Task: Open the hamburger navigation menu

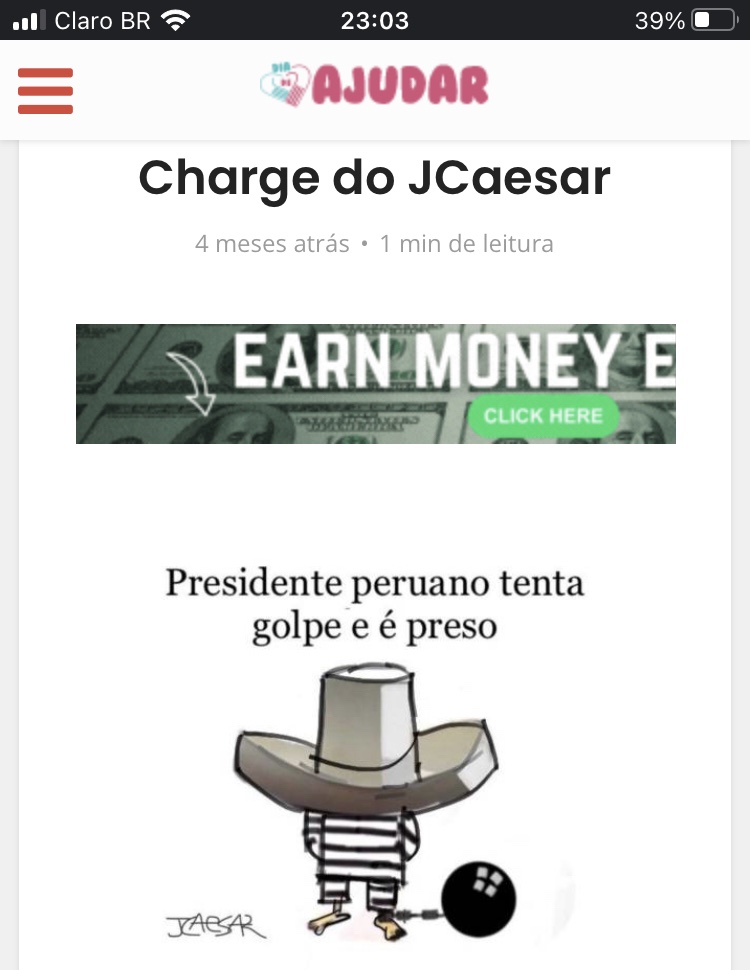Action: (45, 91)
